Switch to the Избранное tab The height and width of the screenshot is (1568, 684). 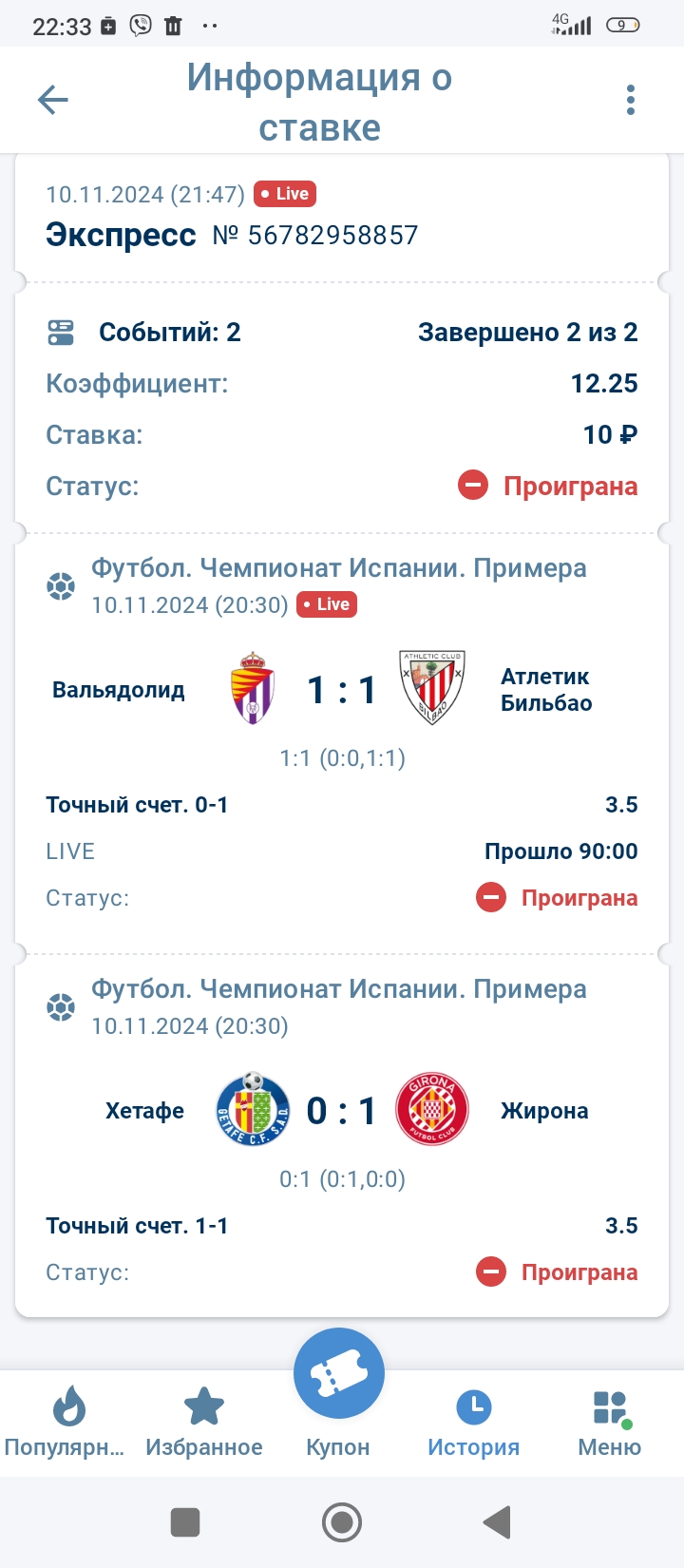click(204, 1423)
